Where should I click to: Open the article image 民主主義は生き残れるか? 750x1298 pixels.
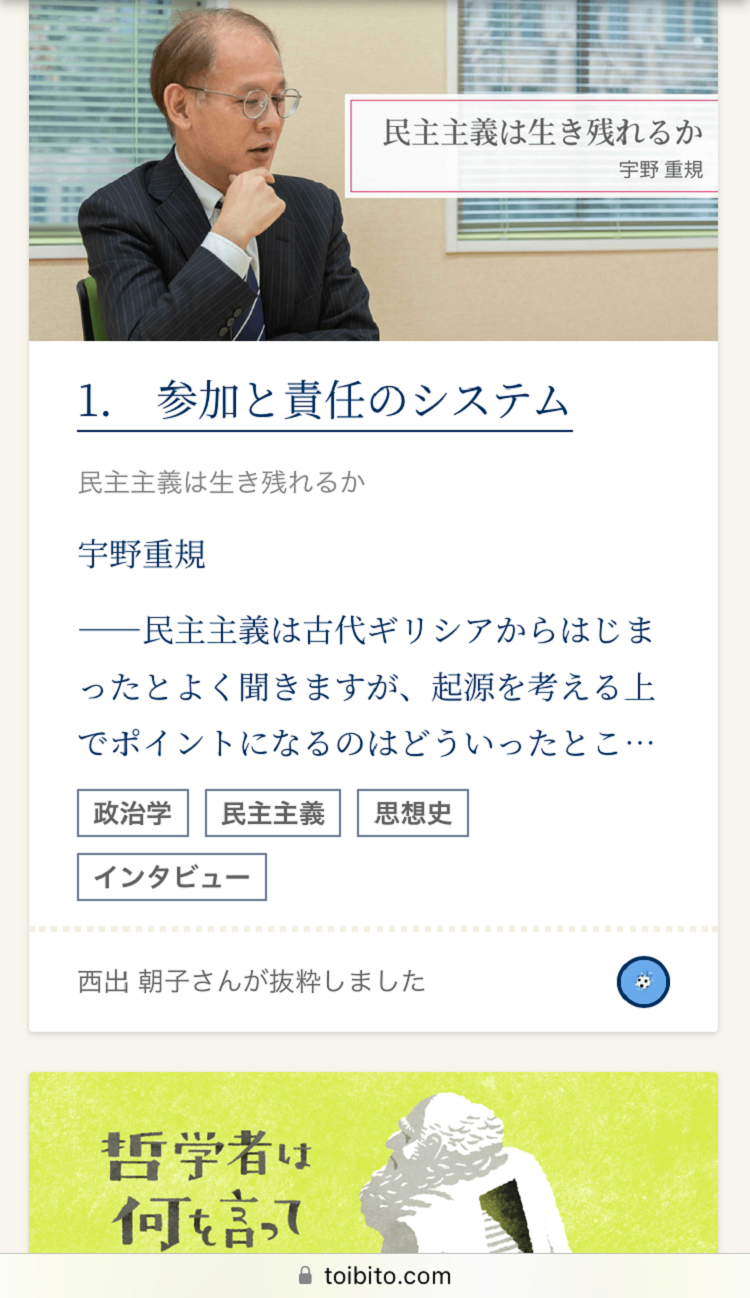(x=373, y=170)
